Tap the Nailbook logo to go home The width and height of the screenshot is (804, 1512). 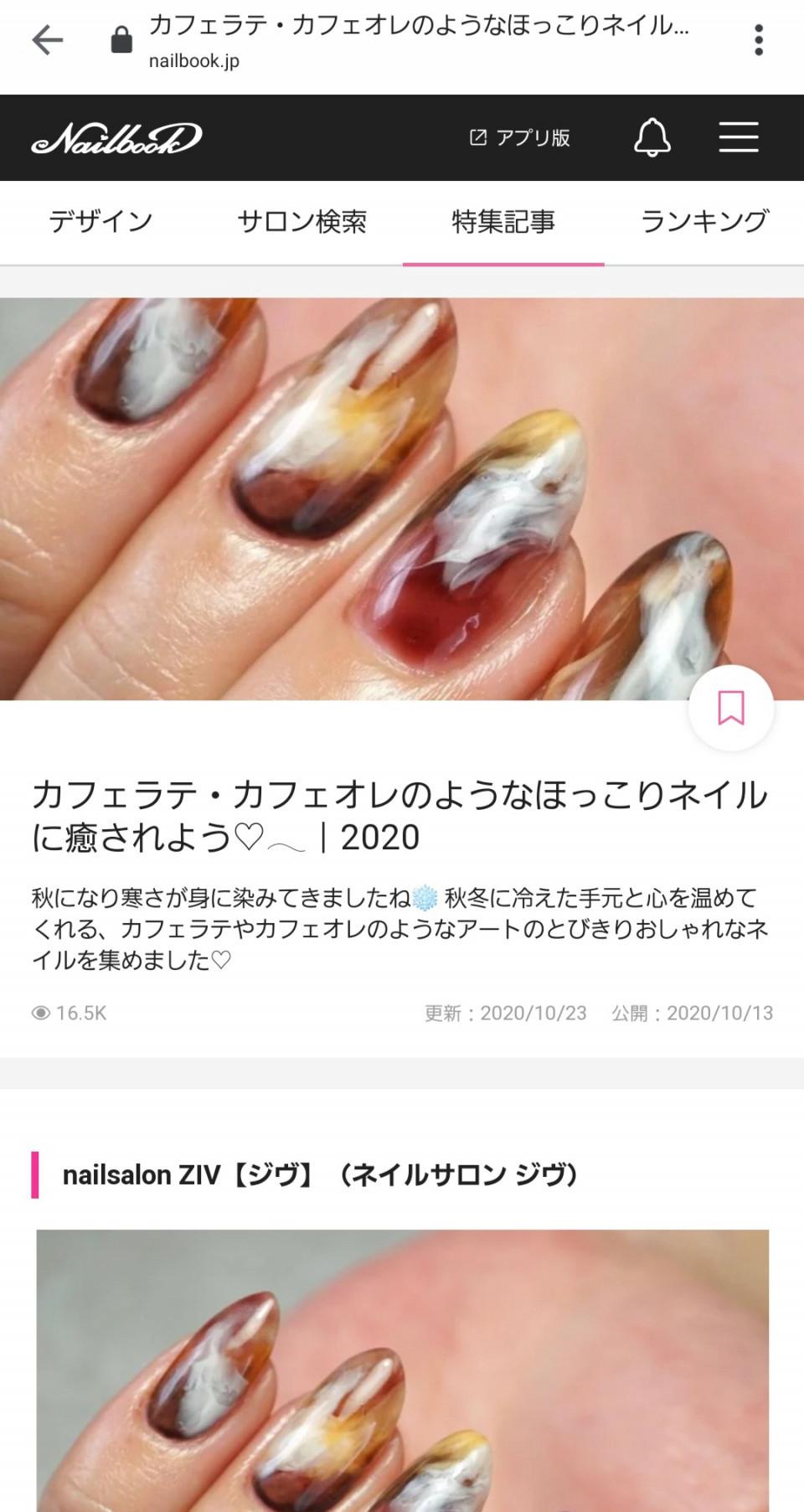[x=117, y=138]
